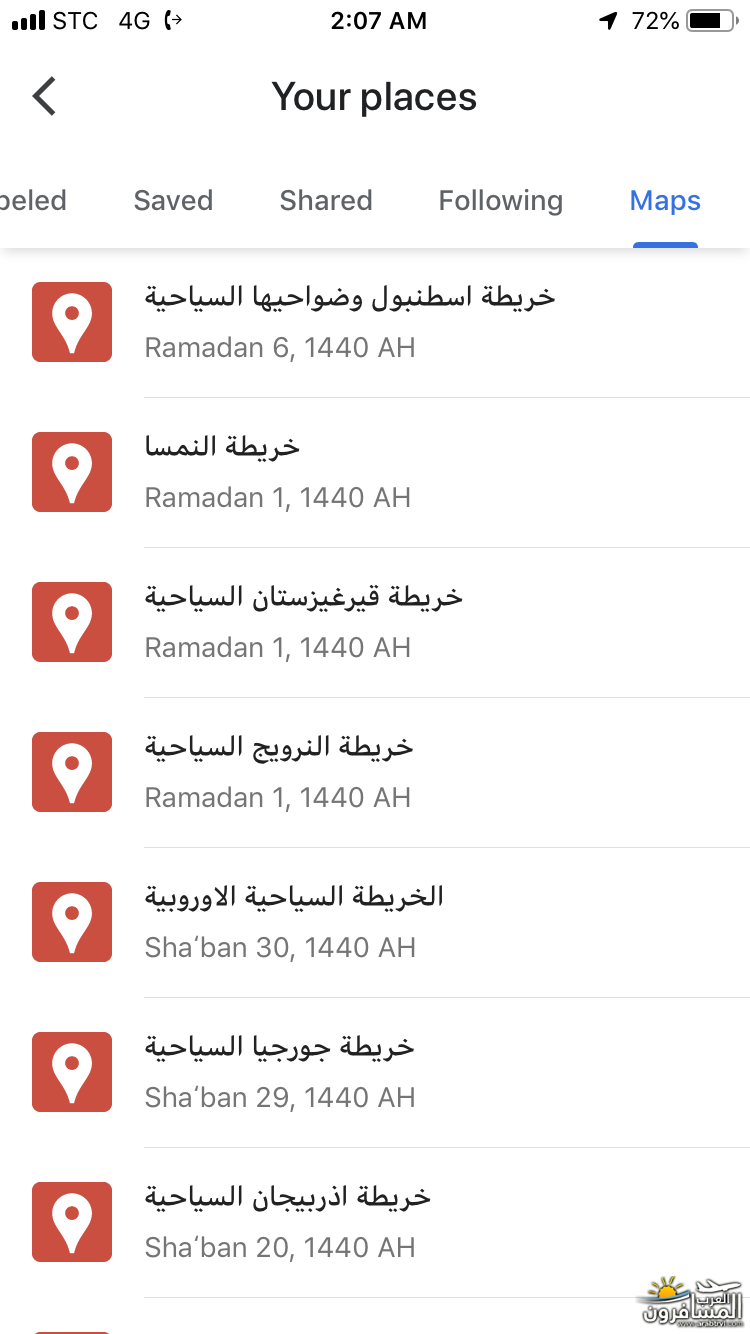
Task: Select the Maps tab
Action: point(665,200)
